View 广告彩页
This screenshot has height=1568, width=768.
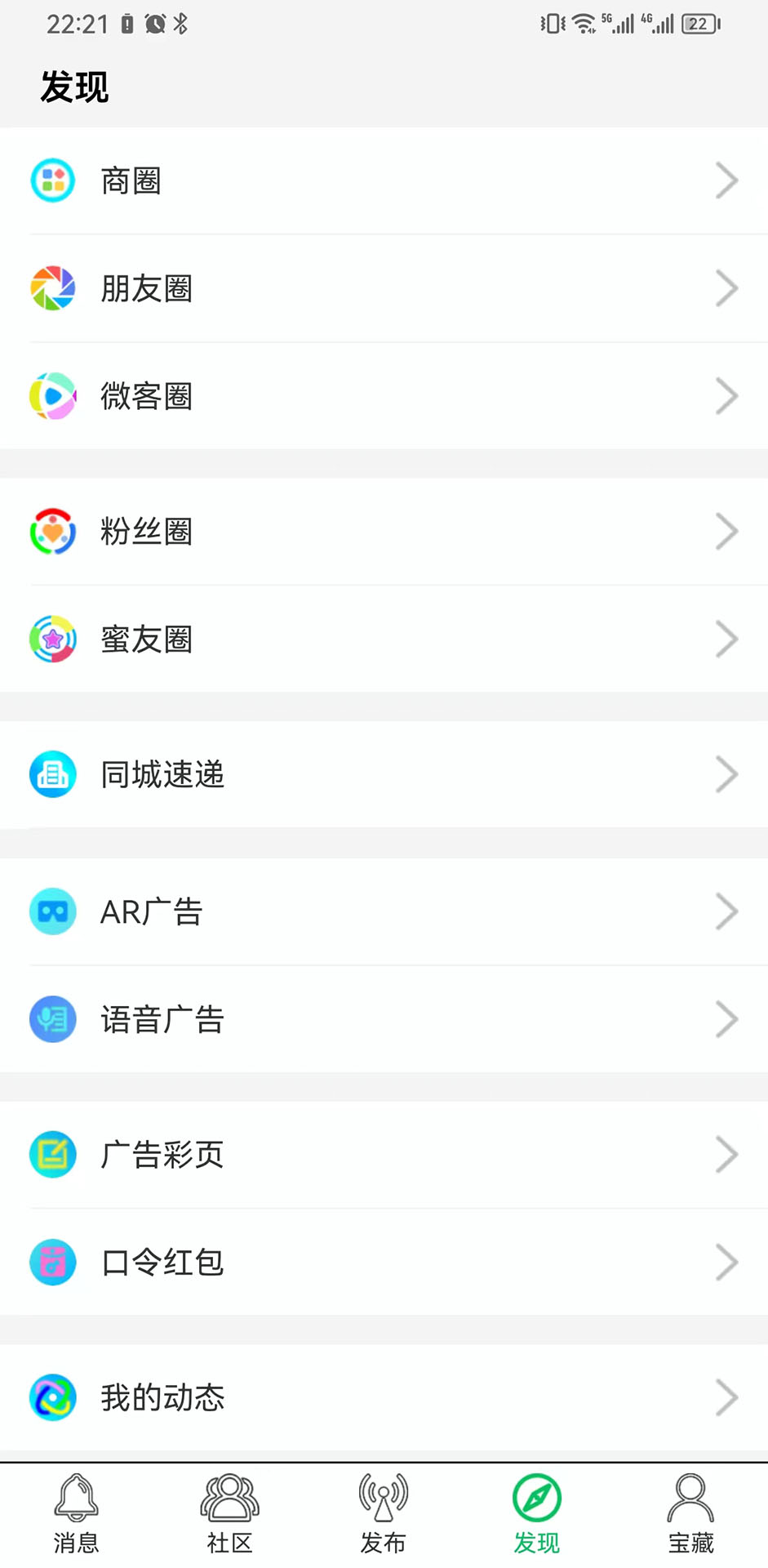pyautogui.click(x=384, y=1155)
